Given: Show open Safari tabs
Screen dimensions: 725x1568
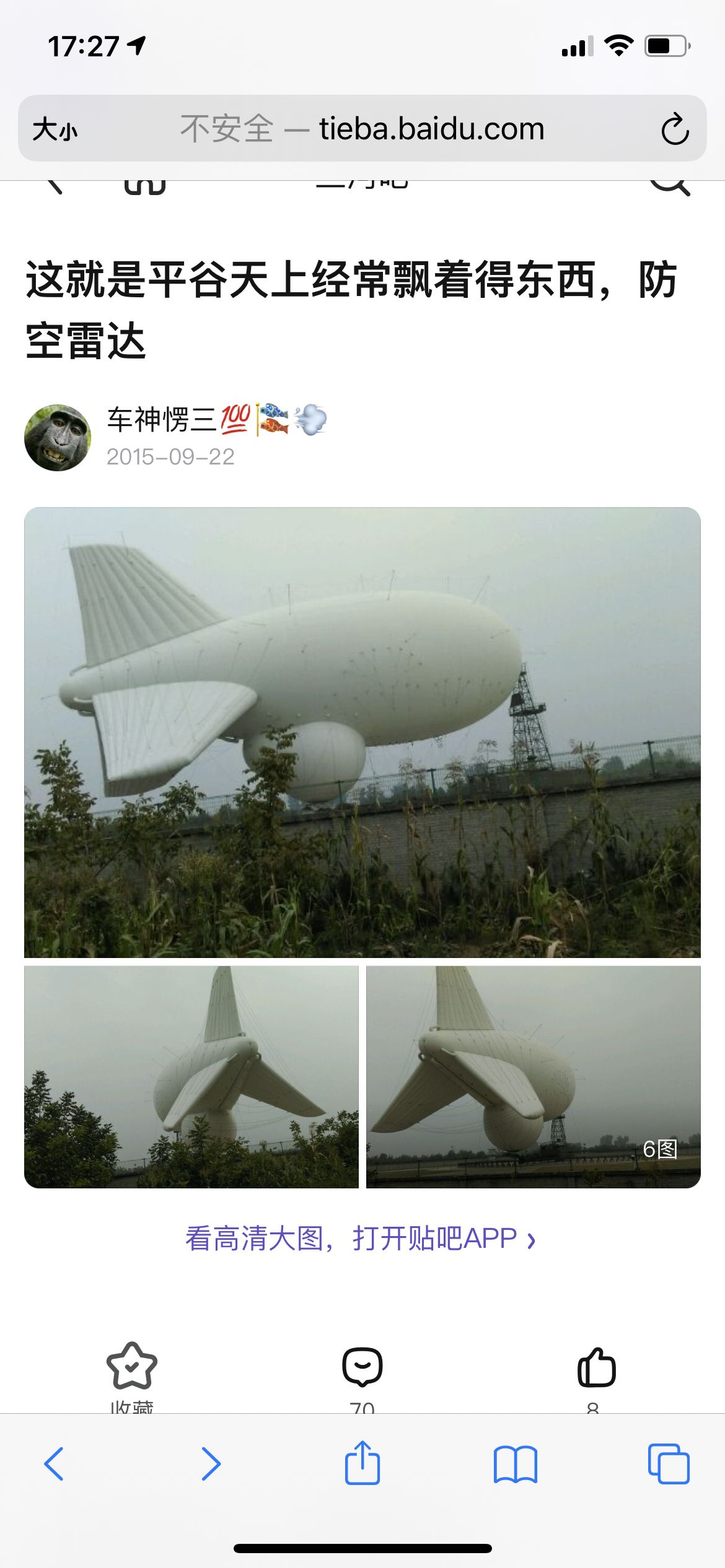Looking at the screenshot, I should [668, 1464].
